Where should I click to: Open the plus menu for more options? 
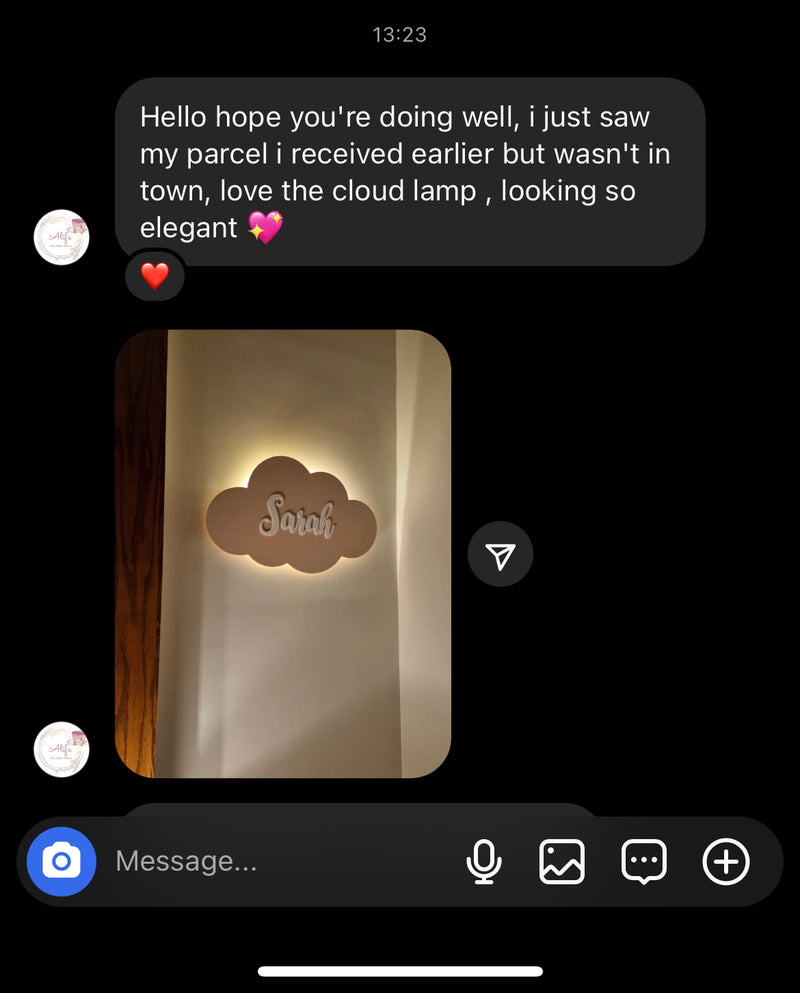[726, 861]
